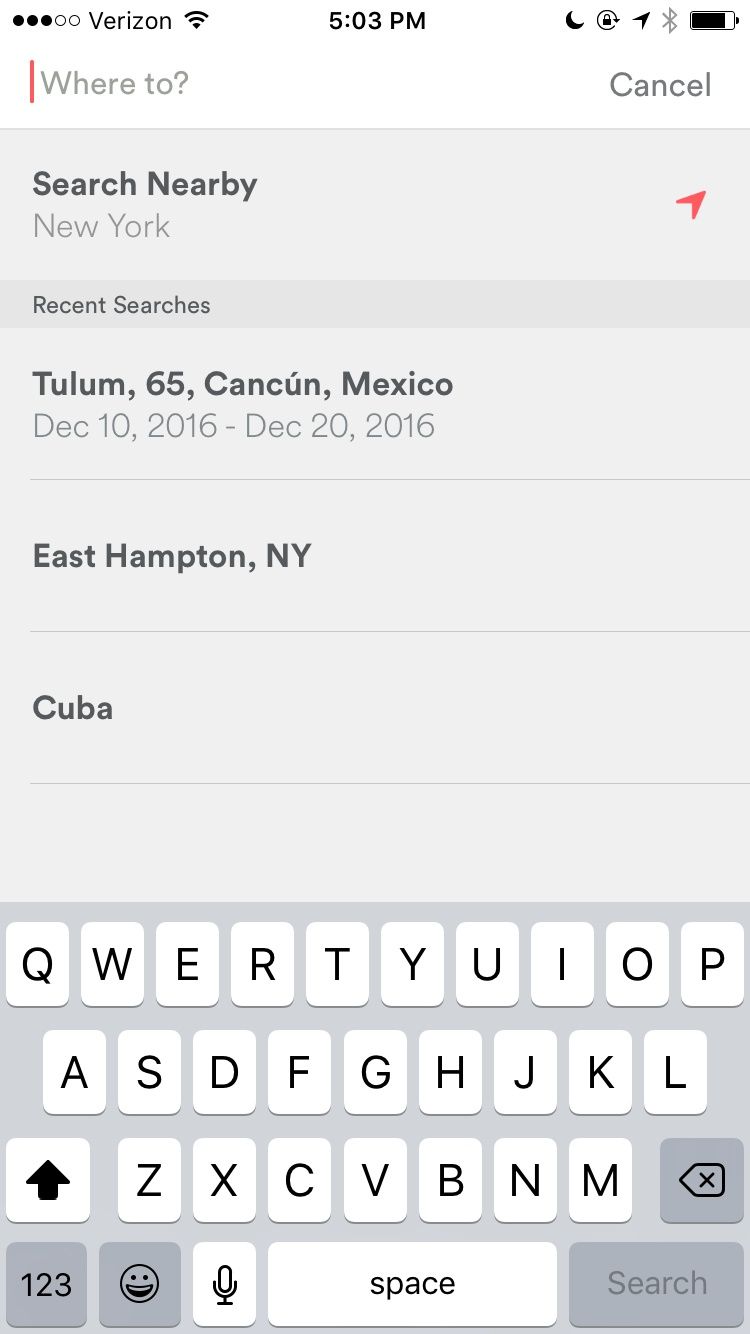Tap the Search key on keyboard
The width and height of the screenshot is (750, 1334).
[x=657, y=1284]
